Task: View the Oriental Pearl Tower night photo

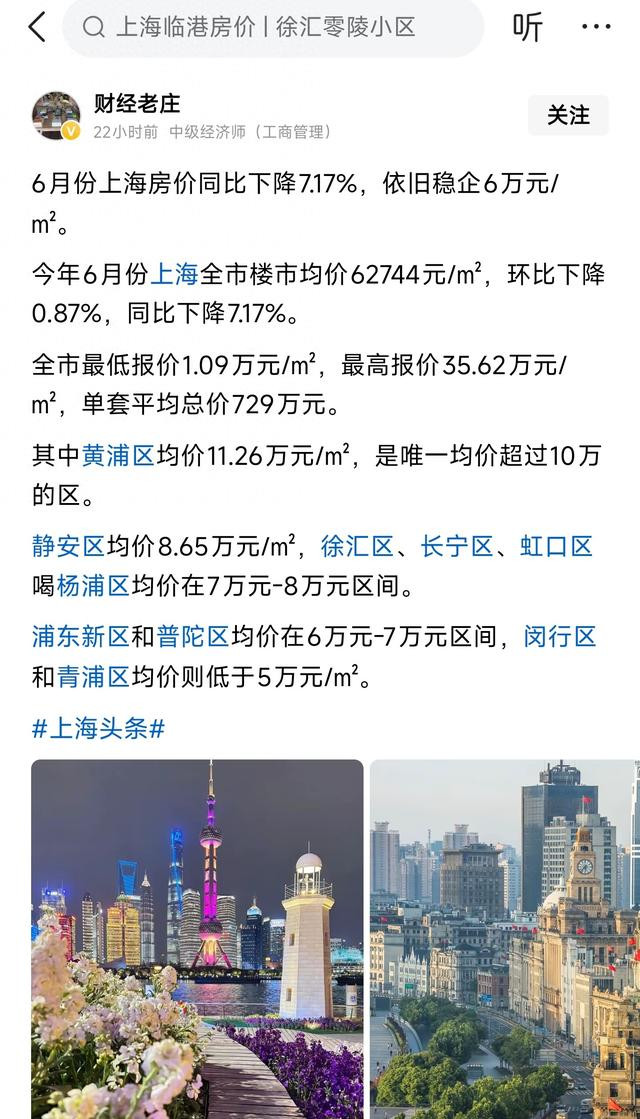Action: 197,939
